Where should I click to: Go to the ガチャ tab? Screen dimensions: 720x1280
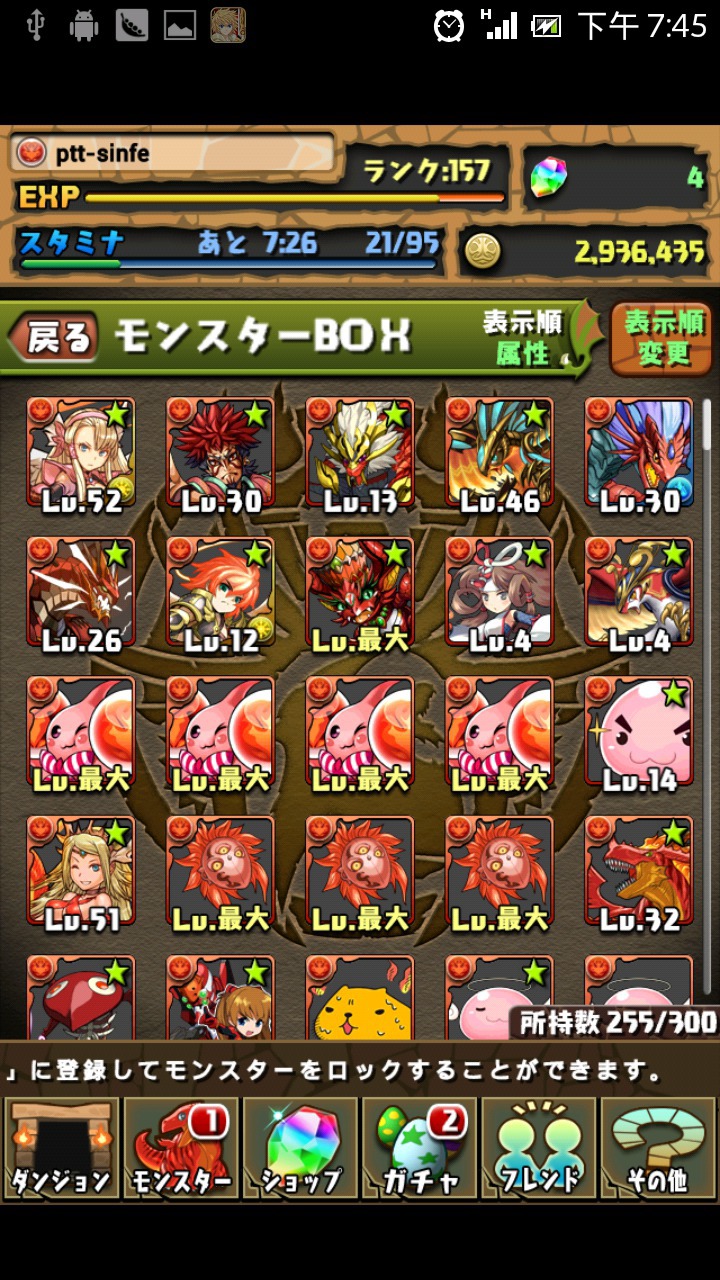[419, 1148]
